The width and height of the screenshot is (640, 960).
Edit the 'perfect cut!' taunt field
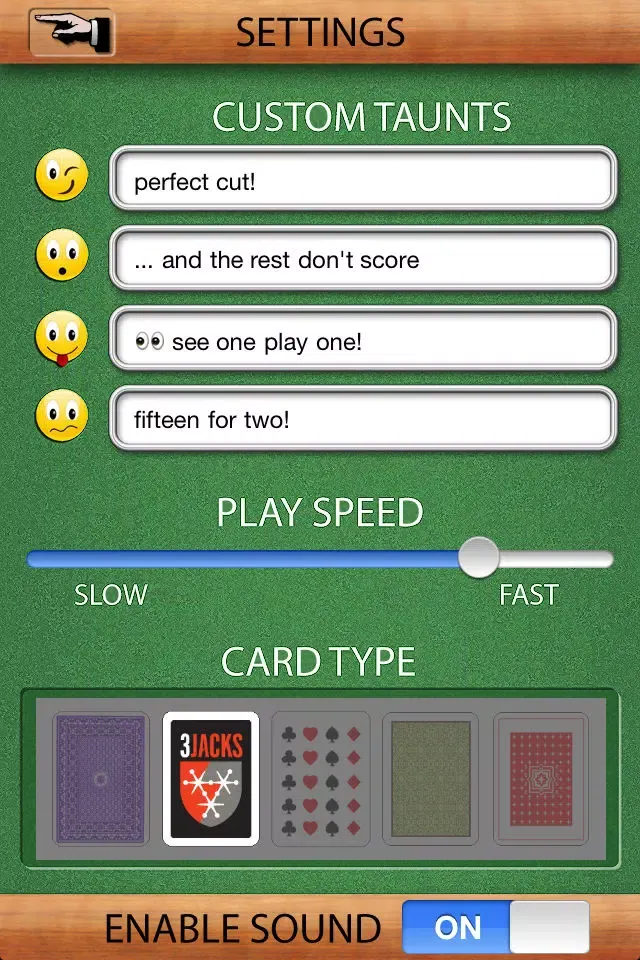(x=362, y=181)
